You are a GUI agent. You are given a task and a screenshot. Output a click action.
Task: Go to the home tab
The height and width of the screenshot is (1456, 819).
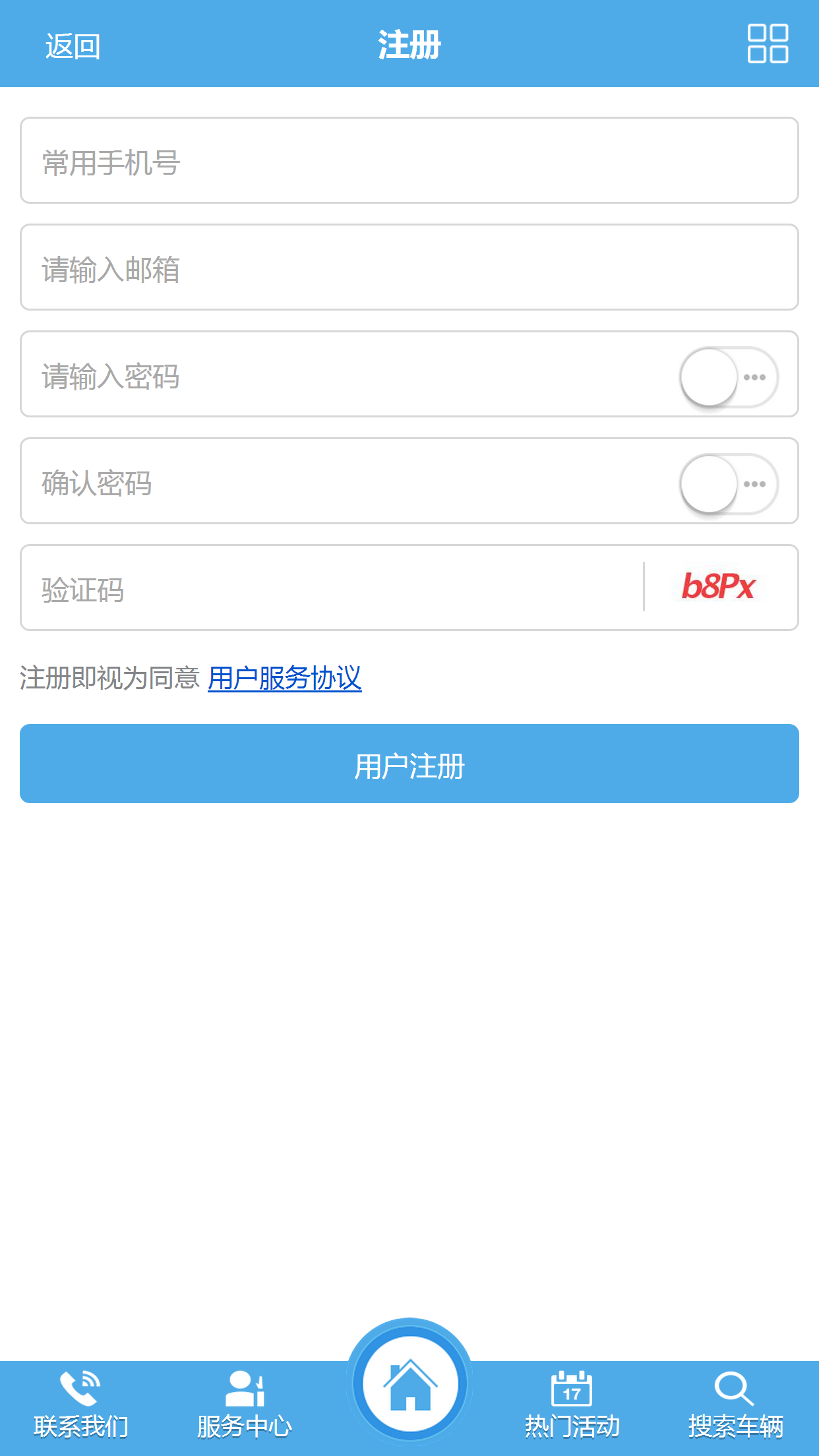click(410, 1383)
